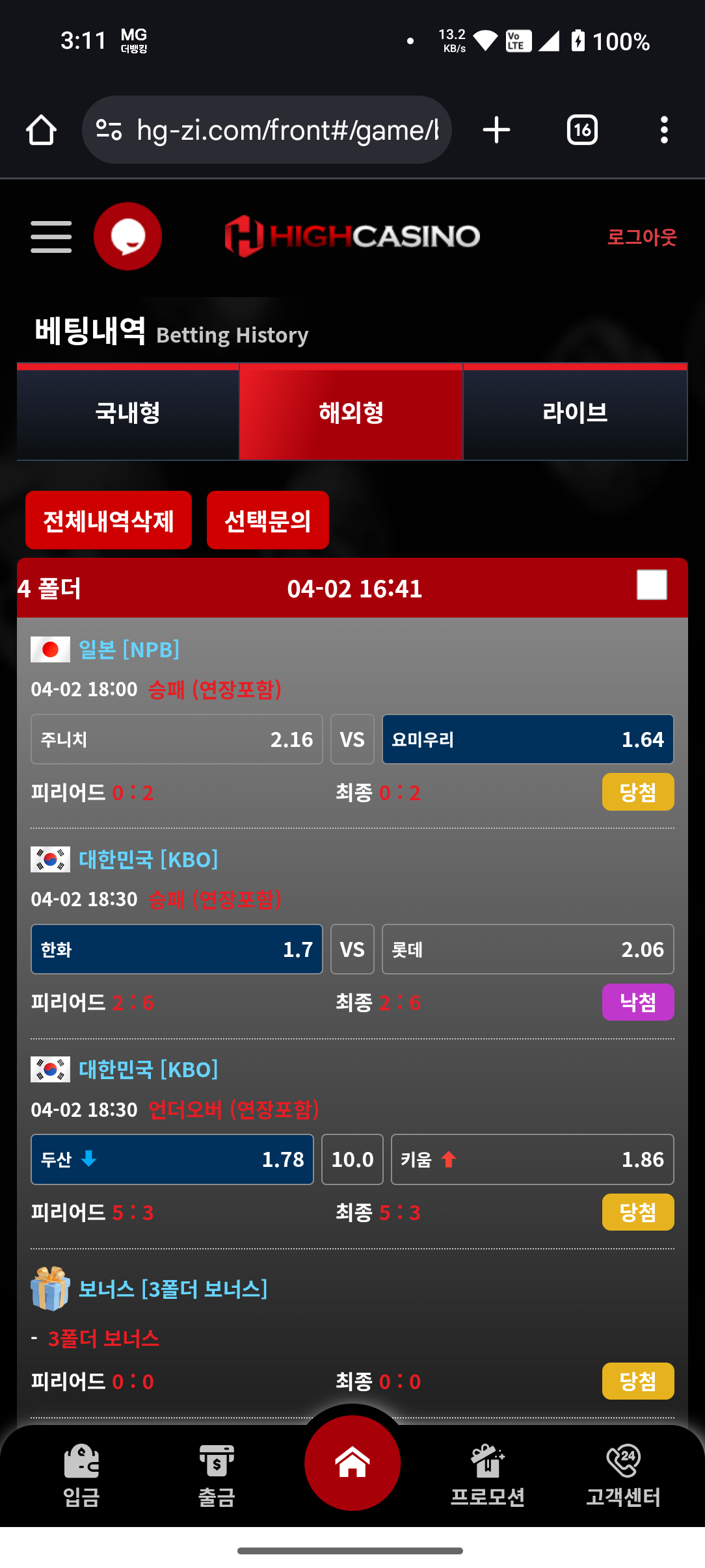Go to home via the red center button

click(x=352, y=1463)
